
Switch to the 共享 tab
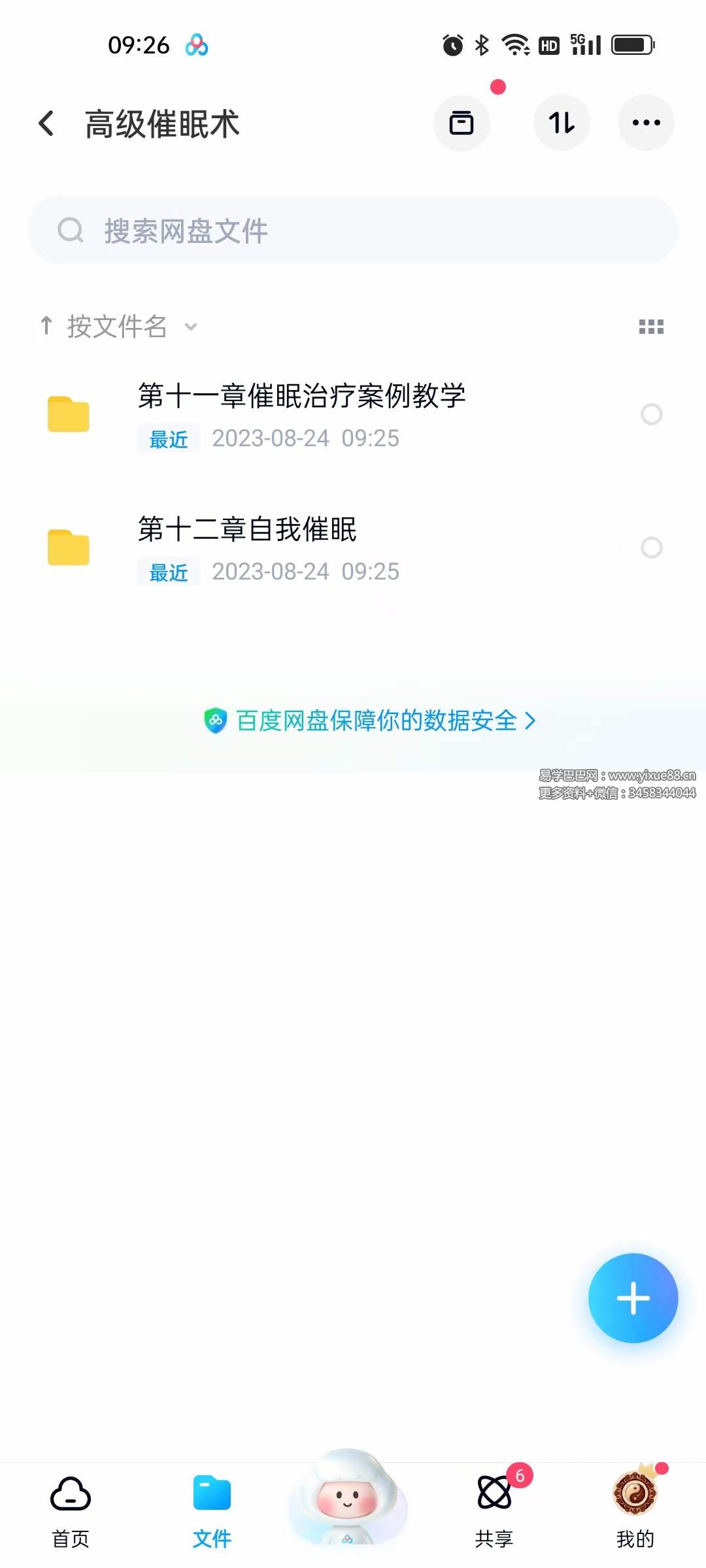point(494,1511)
